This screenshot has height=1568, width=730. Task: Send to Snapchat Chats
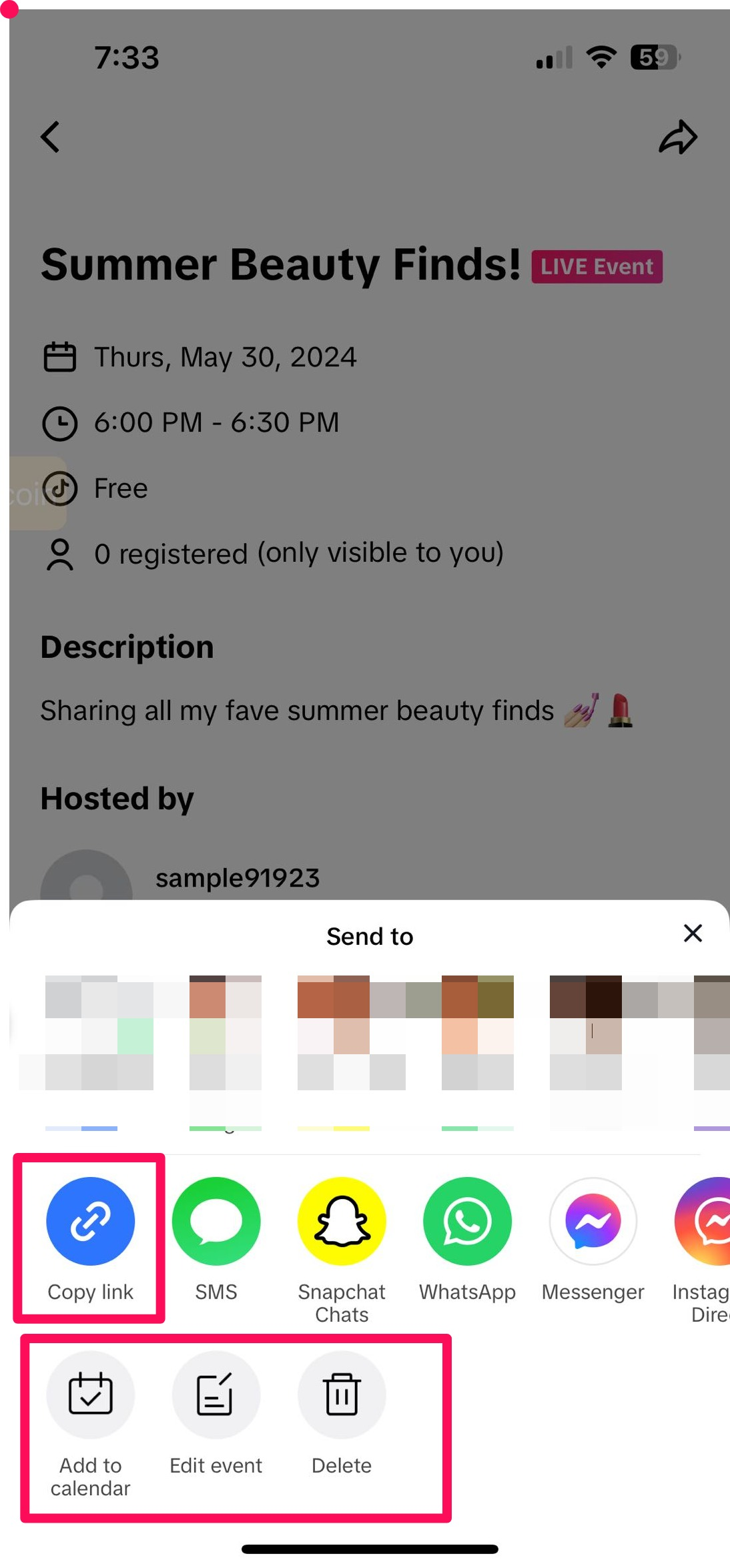[x=342, y=1222]
